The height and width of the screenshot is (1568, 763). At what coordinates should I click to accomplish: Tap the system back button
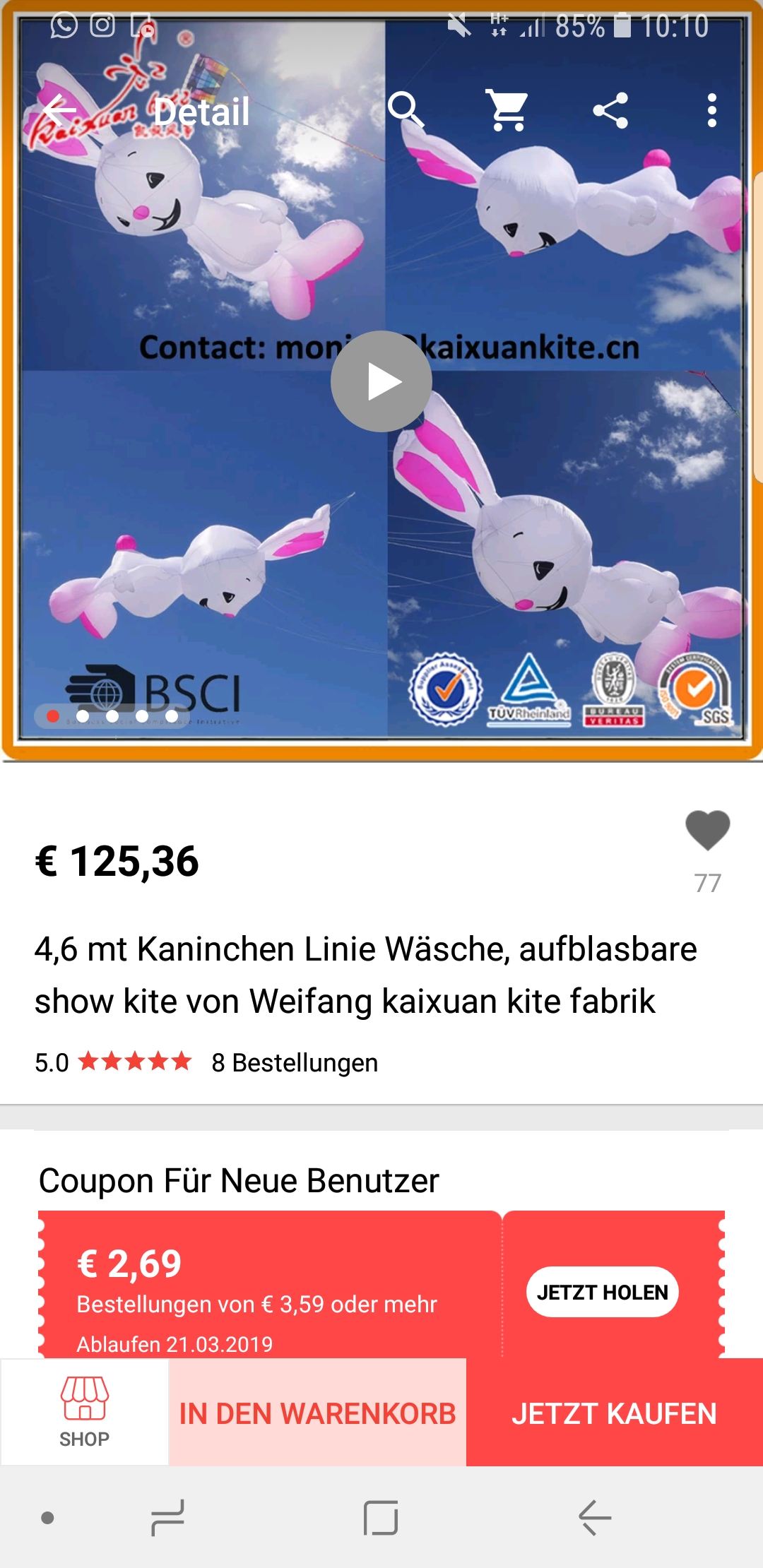pos(594,1517)
